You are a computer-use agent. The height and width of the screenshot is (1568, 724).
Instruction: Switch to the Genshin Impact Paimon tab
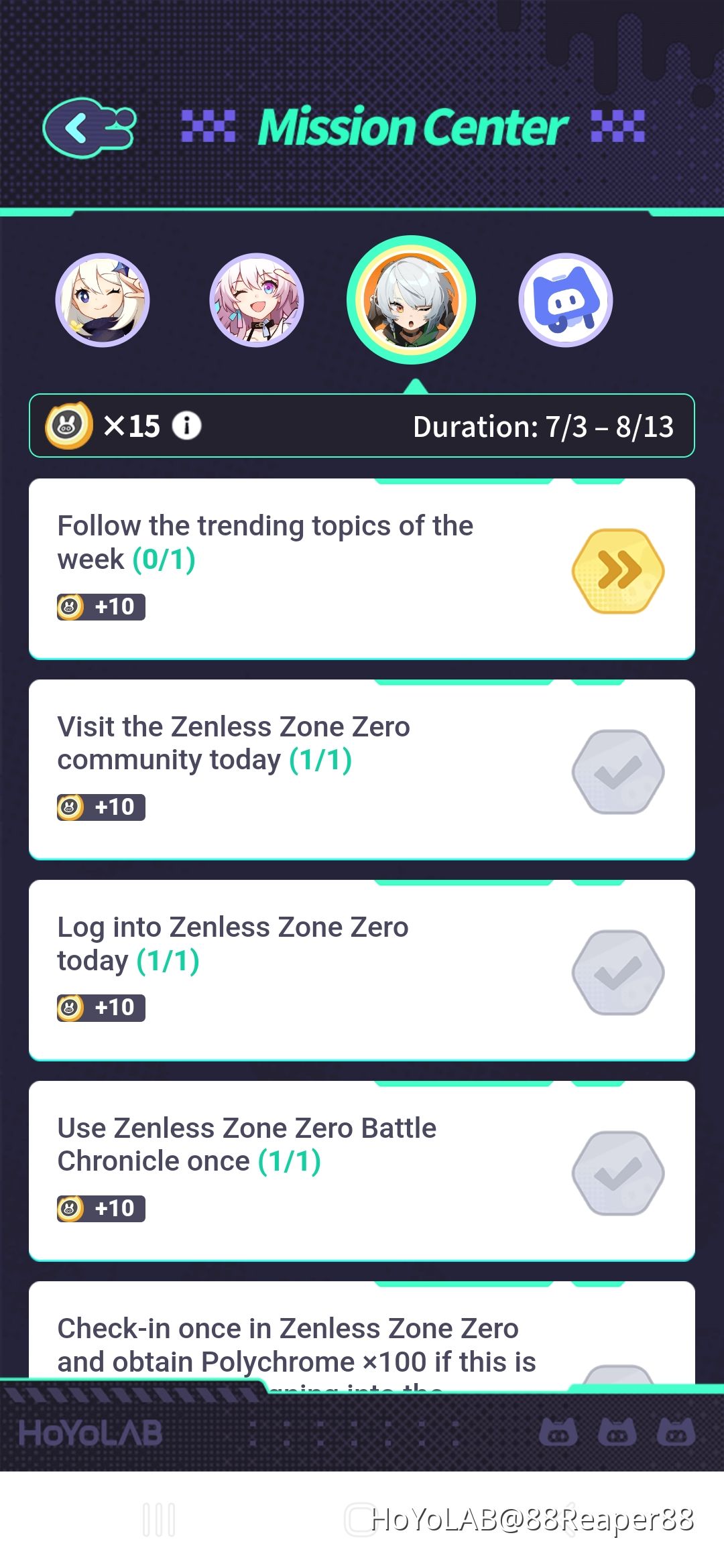(103, 300)
